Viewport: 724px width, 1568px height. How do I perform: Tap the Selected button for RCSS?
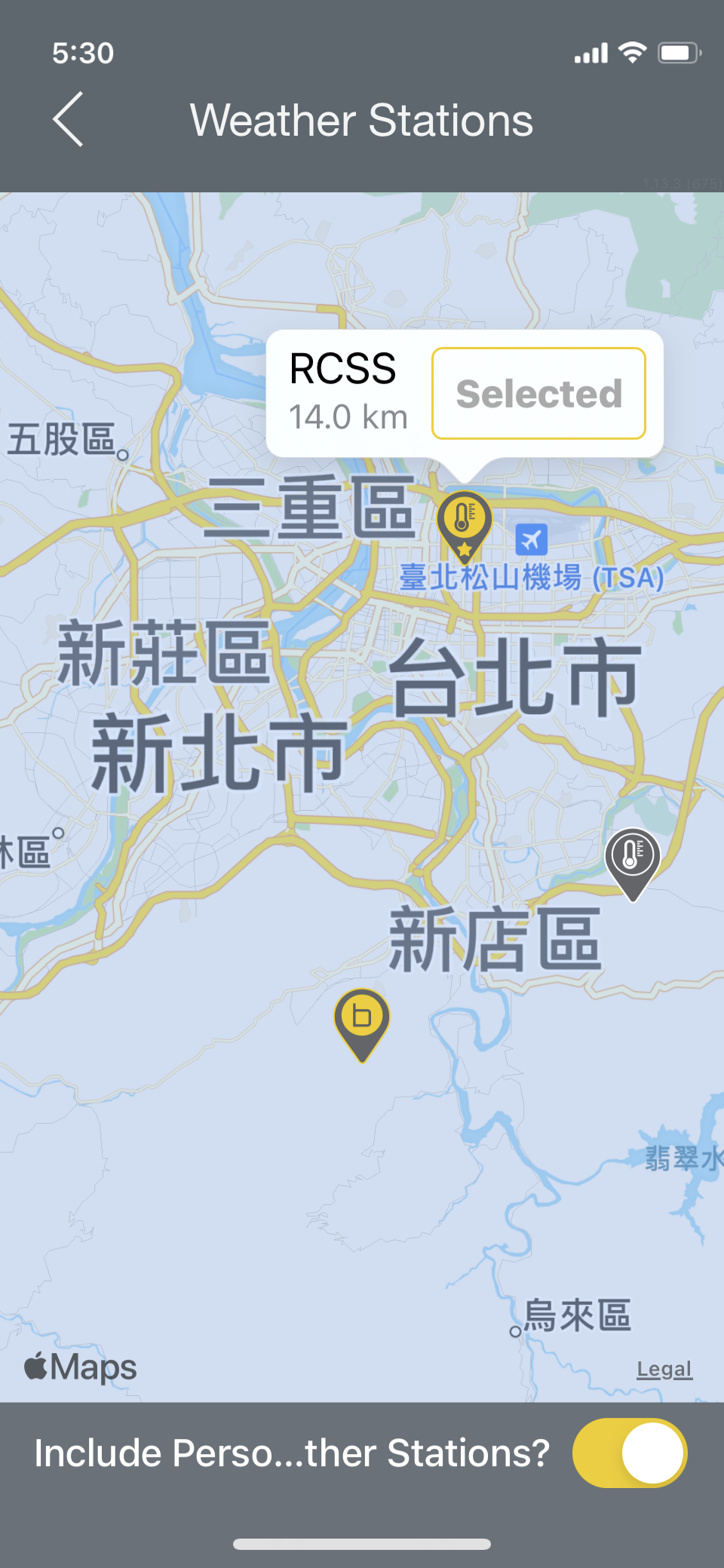click(538, 393)
